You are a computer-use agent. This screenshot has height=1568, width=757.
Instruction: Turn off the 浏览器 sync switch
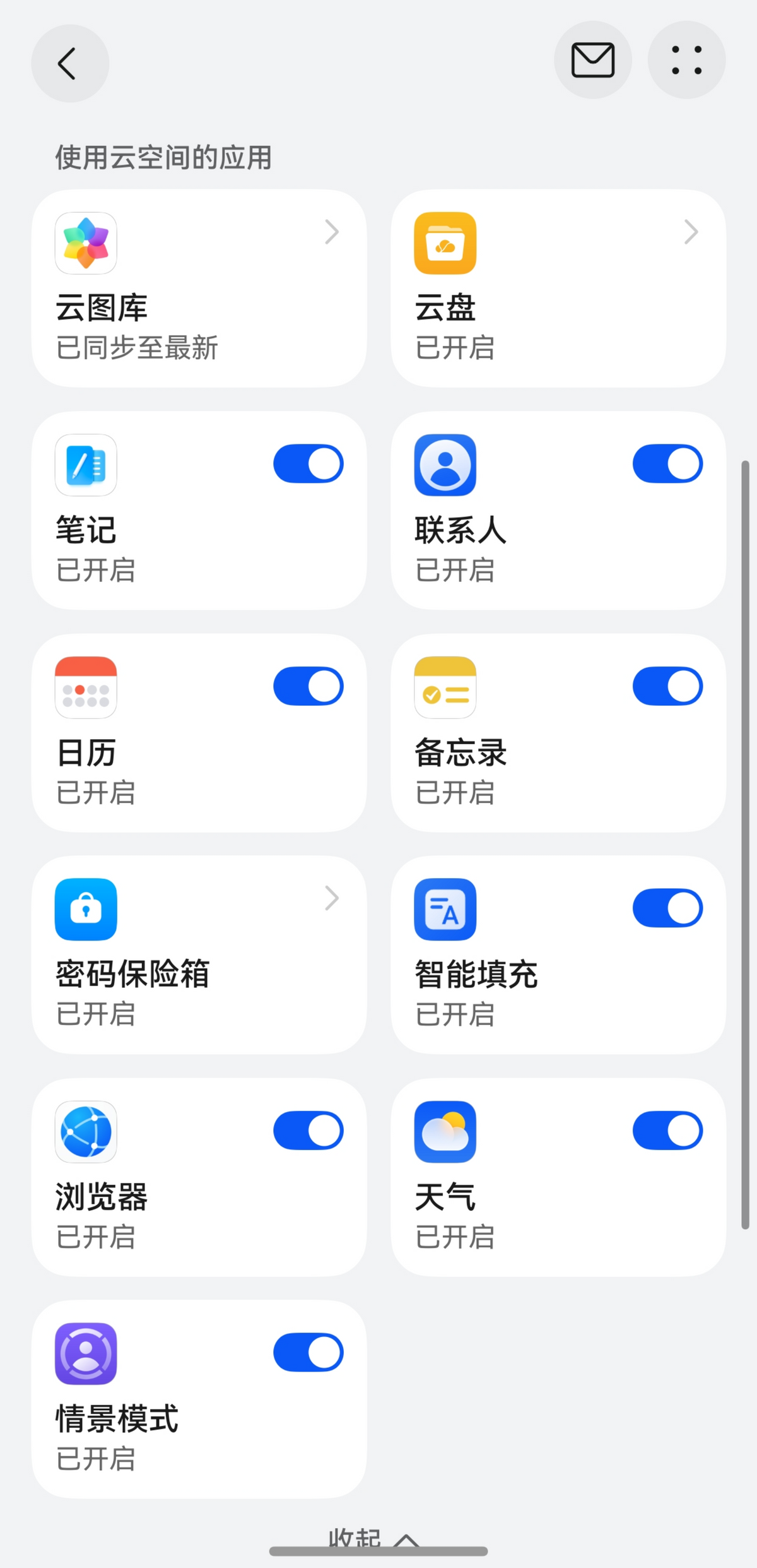[308, 1131]
